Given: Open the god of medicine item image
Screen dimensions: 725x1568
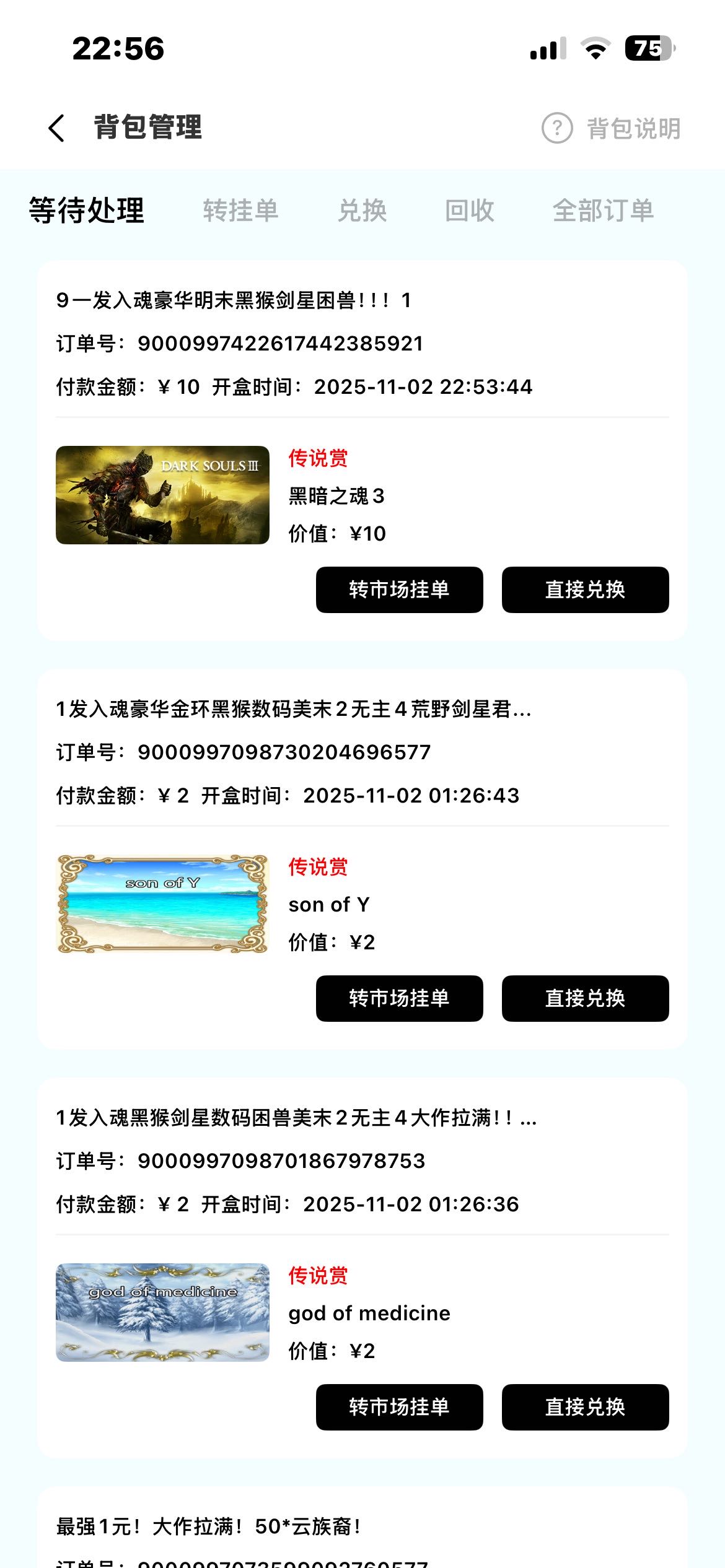Looking at the screenshot, I should point(162,1312).
